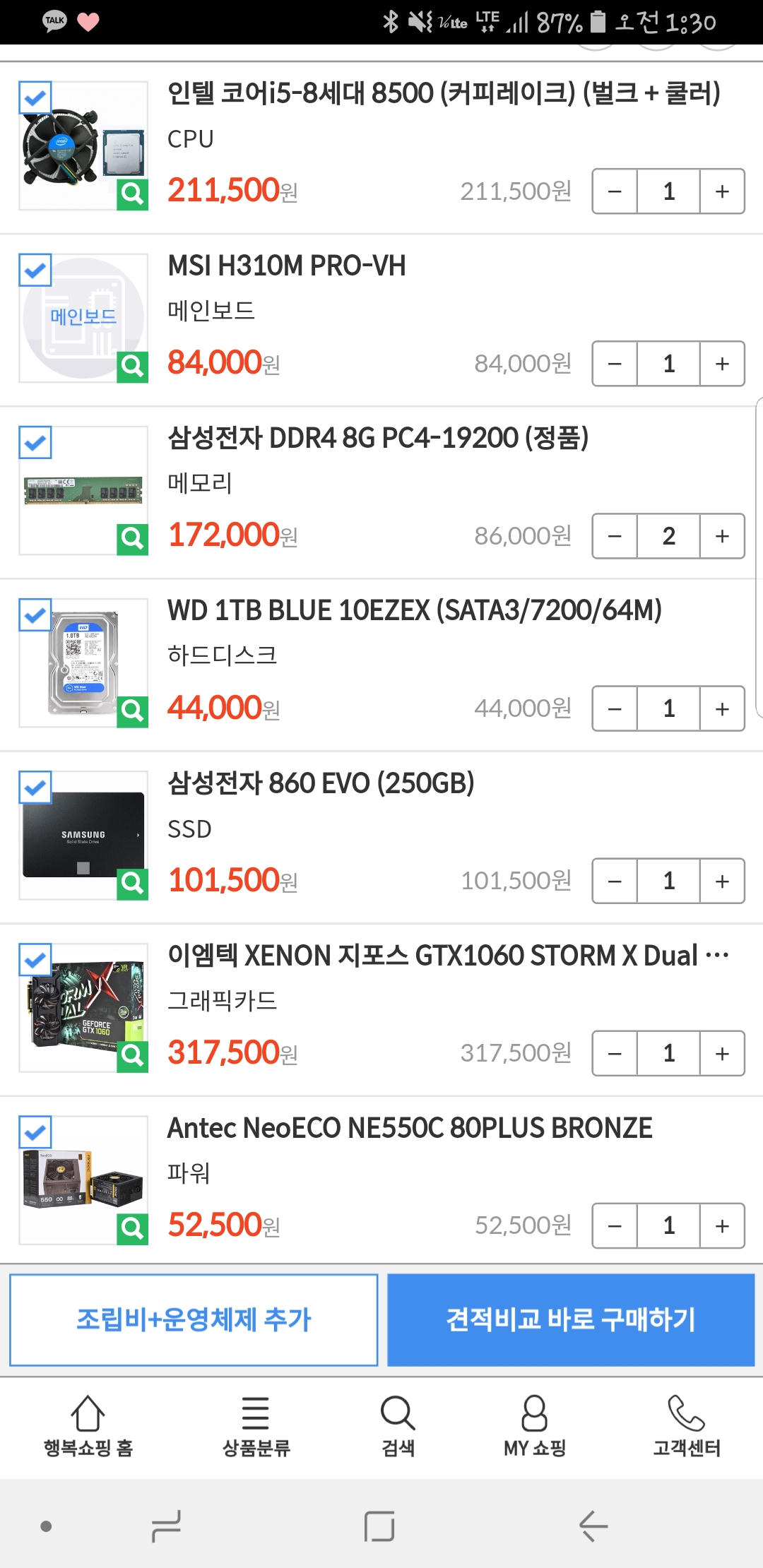The height and width of the screenshot is (1568, 763).
Task: Add one more Samsung DDR4 8G memory
Action: [722, 536]
